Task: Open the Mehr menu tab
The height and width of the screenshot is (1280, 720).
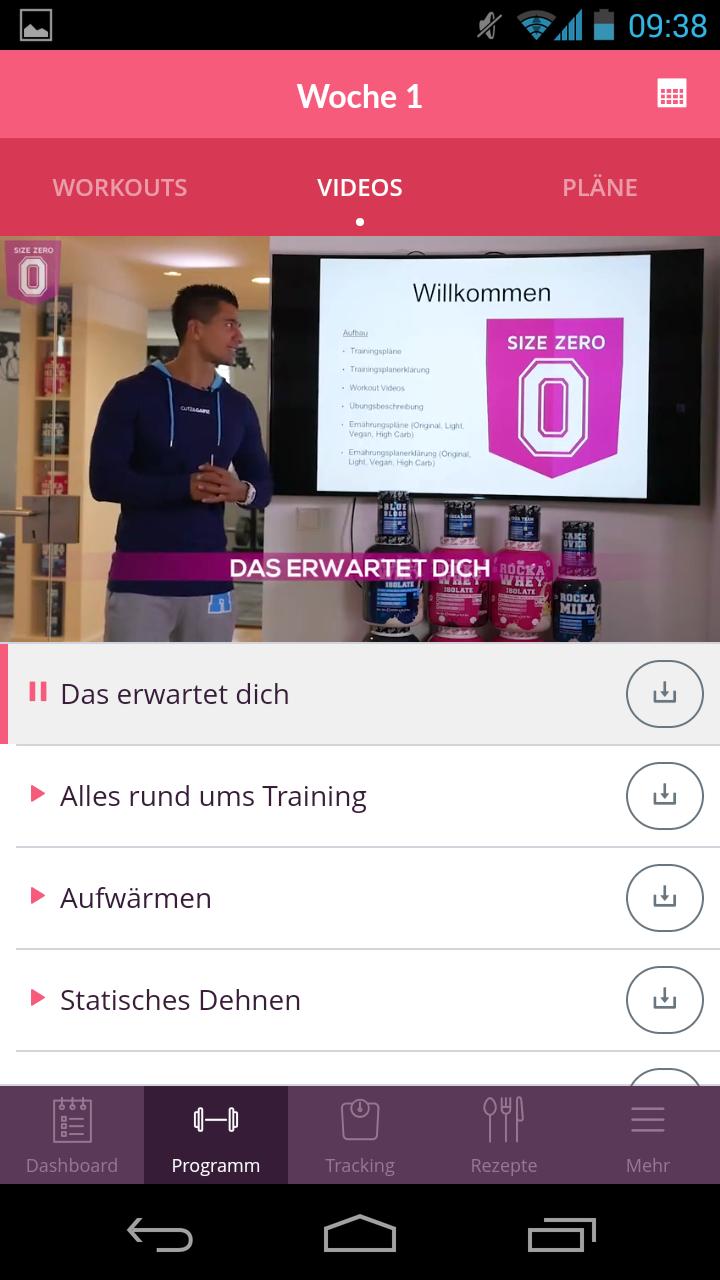Action: point(648,1136)
